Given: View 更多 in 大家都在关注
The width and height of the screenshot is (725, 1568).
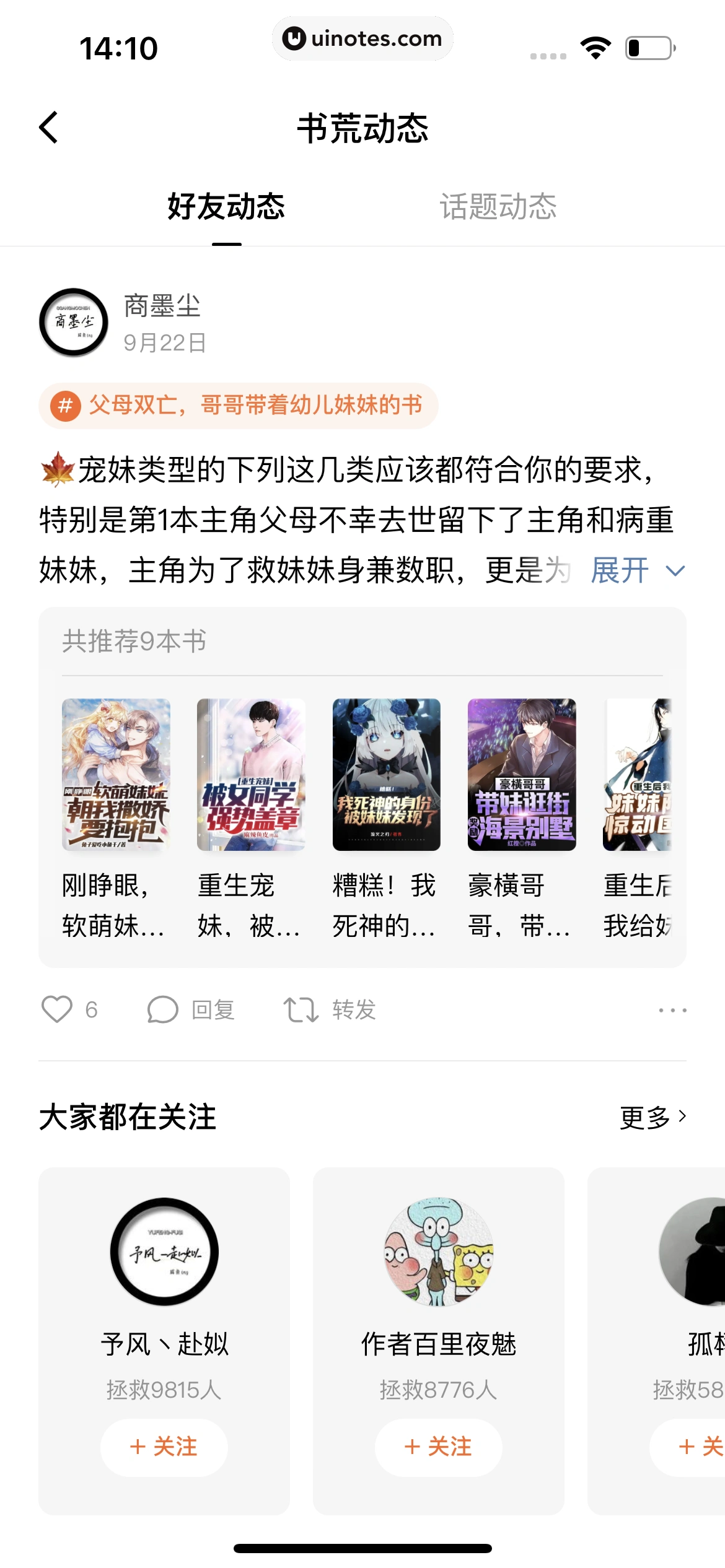Looking at the screenshot, I should tap(652, 1117).
